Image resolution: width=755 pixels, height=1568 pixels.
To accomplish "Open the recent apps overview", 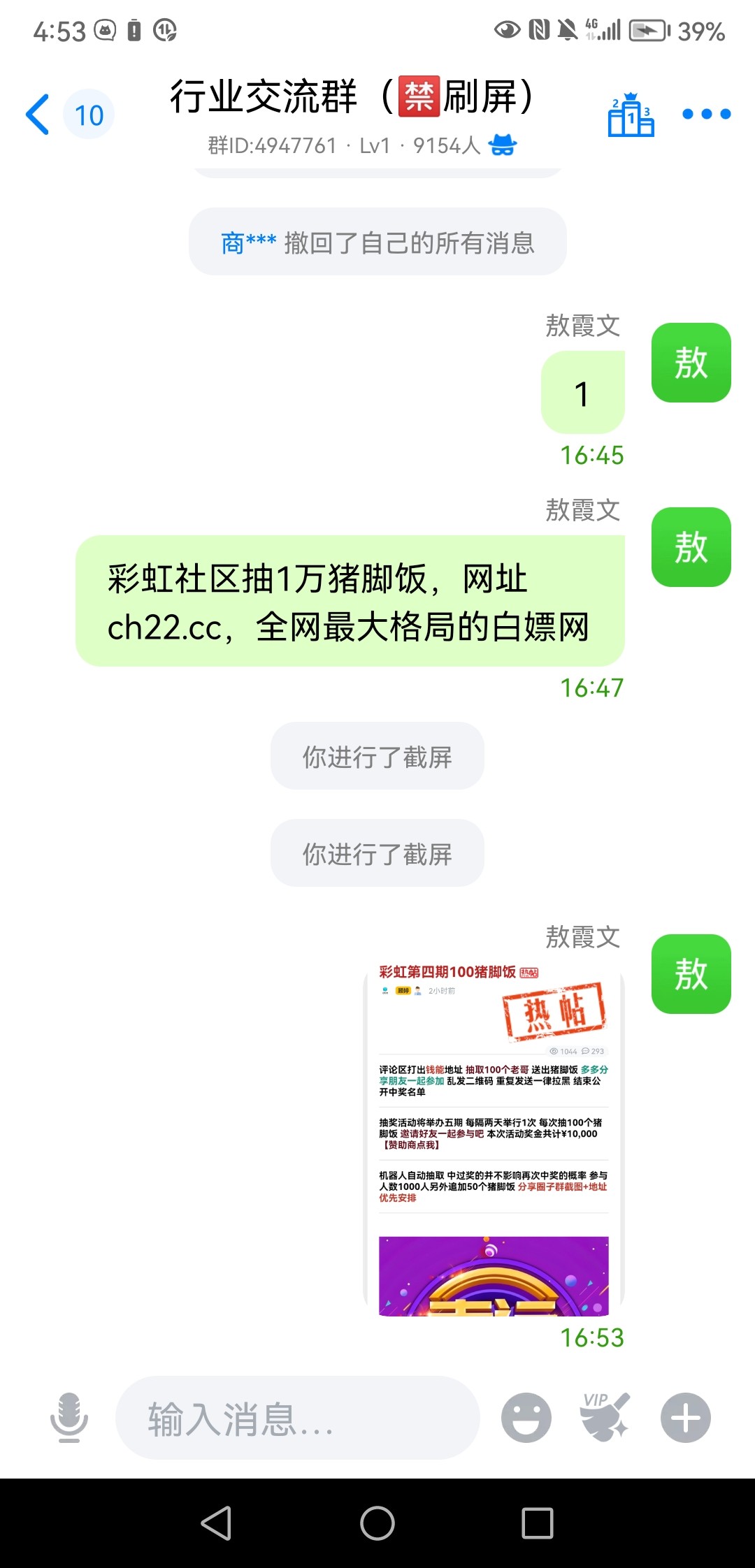I will pos(538,1523).
